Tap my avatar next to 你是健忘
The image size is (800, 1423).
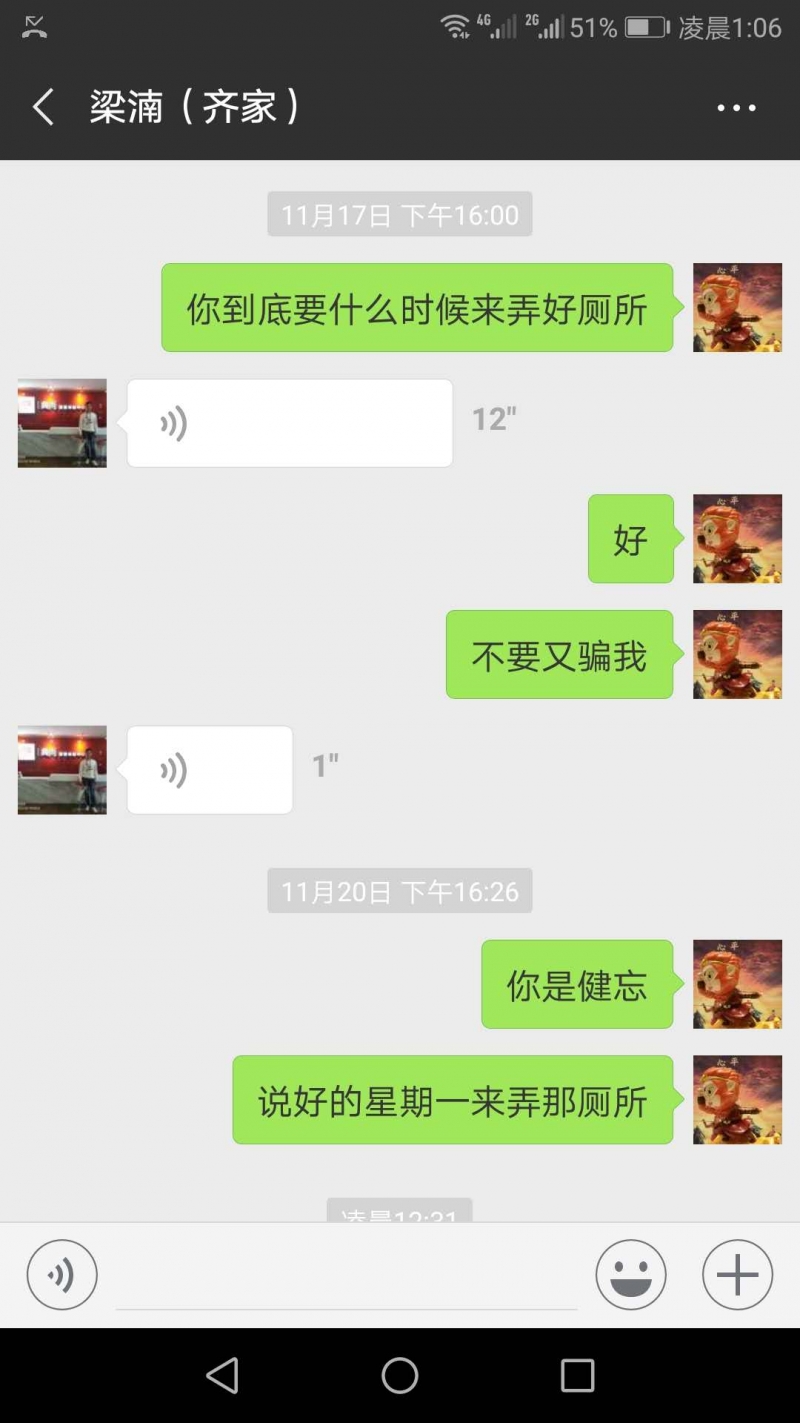pos(737,984)
